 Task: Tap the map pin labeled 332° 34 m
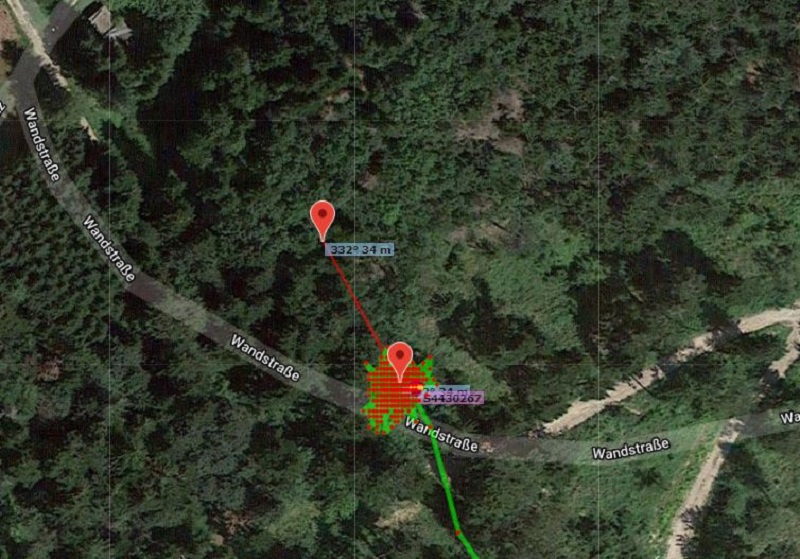click(322, 218)
